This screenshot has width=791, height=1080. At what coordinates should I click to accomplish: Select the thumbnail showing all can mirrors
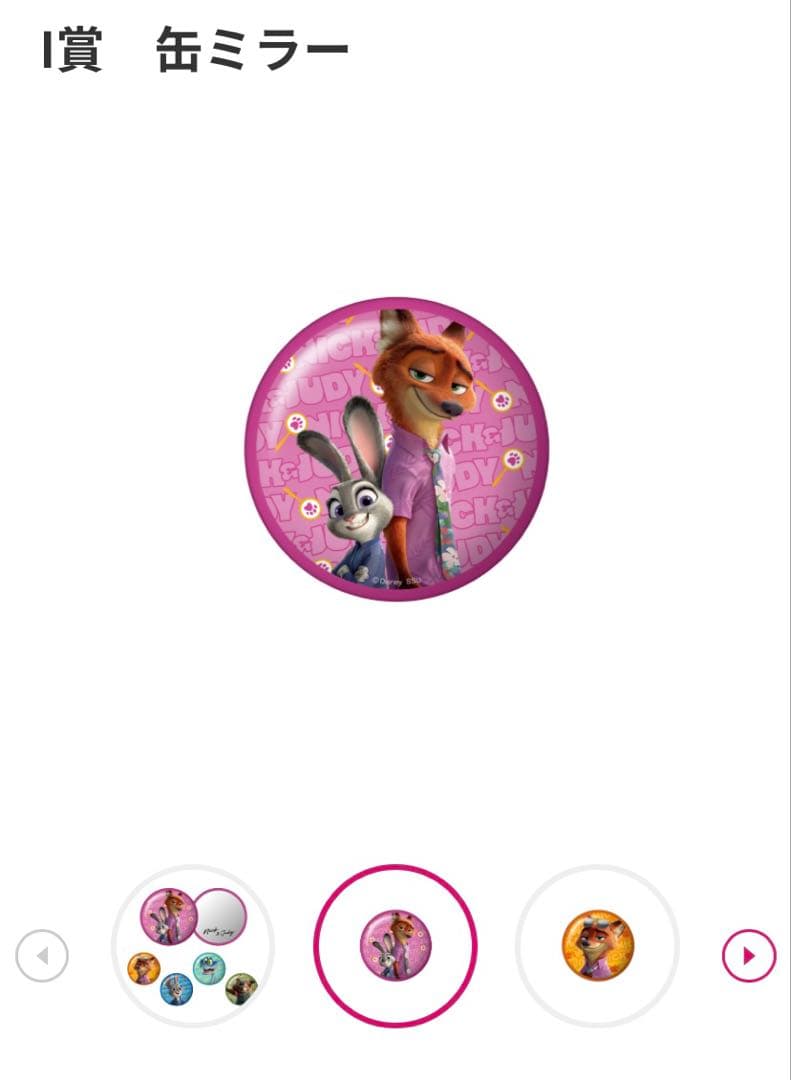point(193,946)
